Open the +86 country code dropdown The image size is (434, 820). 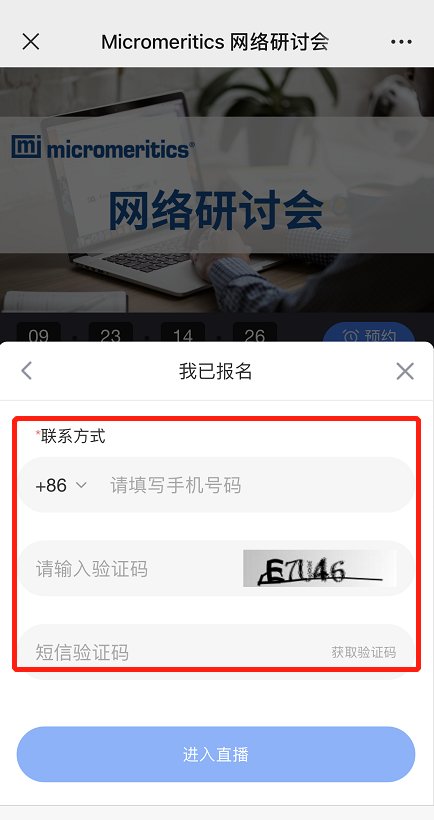[x=61, y=485]
